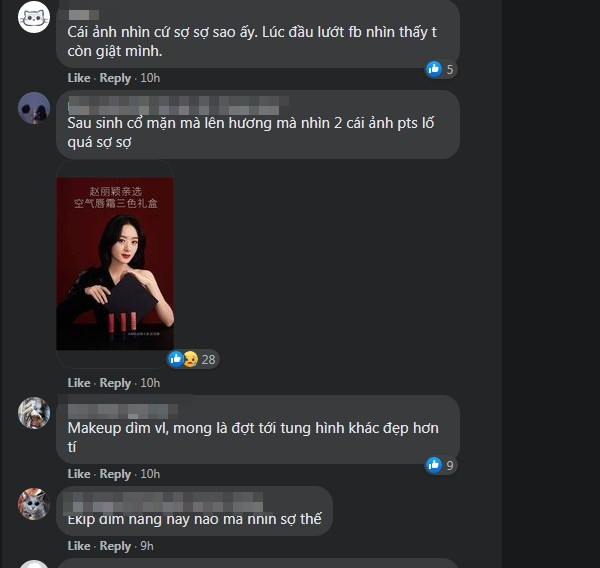The height and width of the screenshot is (568, 600).
Task: Reply to the comment 'Makeup dìm vl'
Action: coord(115,474)
